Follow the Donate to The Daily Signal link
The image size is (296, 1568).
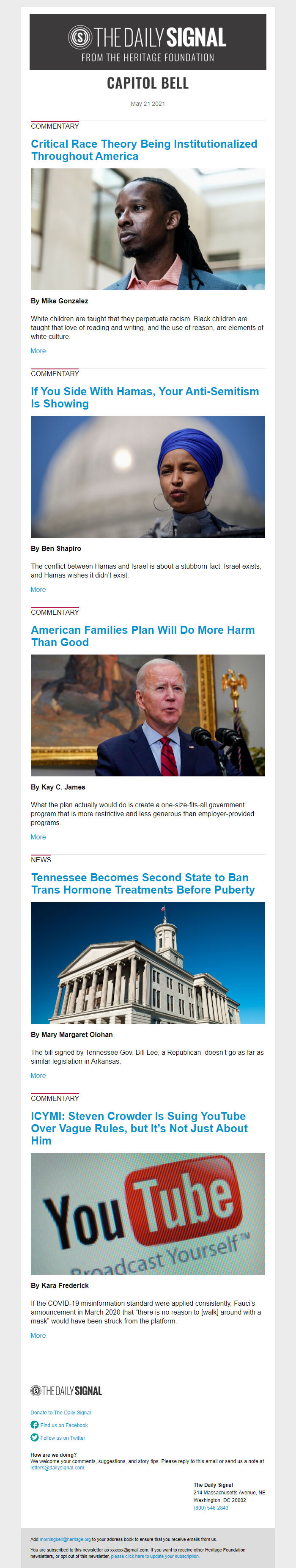(61, 1412)
